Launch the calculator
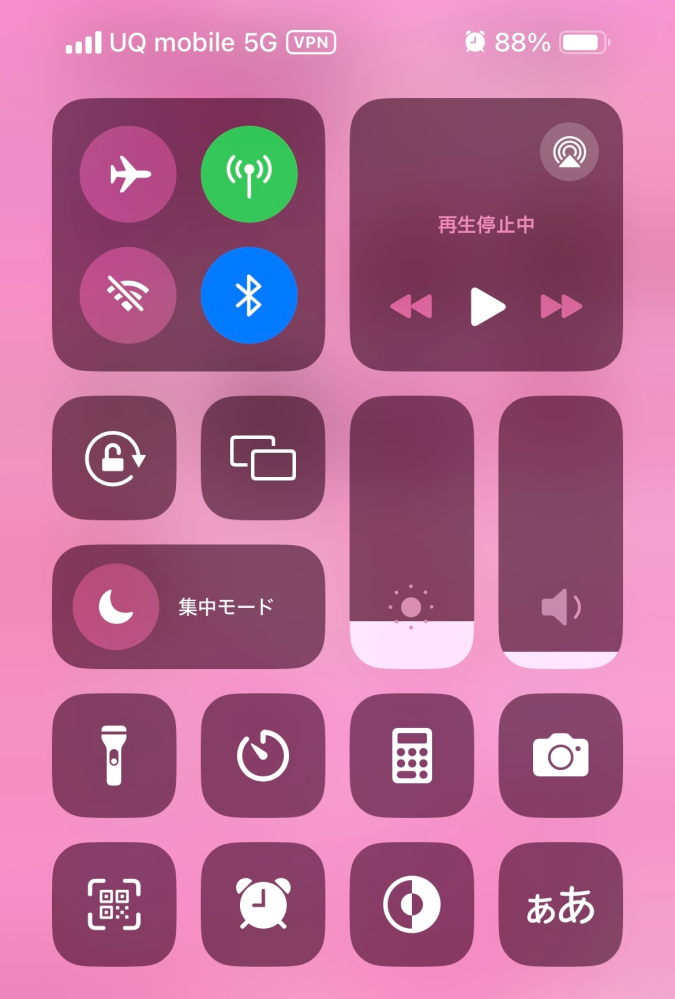 [x=411, y=756]
